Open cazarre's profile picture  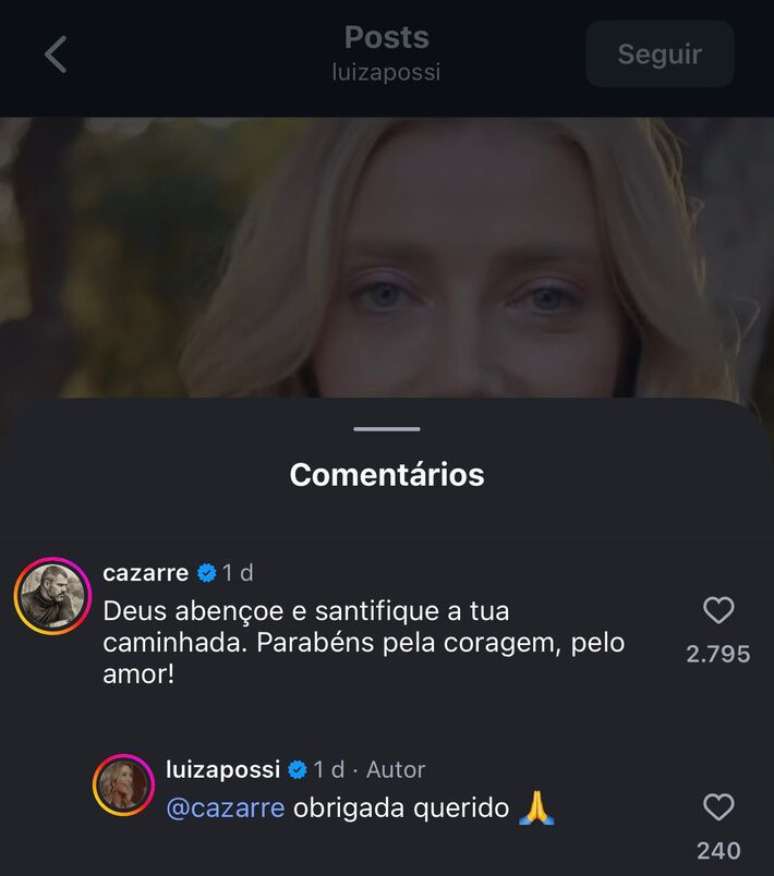point(52,596)
